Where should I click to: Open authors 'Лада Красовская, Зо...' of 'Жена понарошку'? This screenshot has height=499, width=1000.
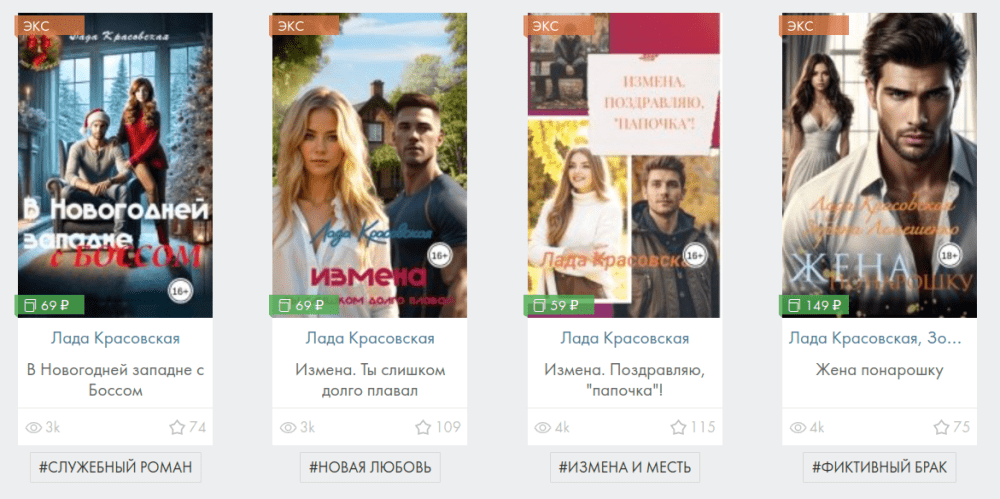[x=879, y=338]
